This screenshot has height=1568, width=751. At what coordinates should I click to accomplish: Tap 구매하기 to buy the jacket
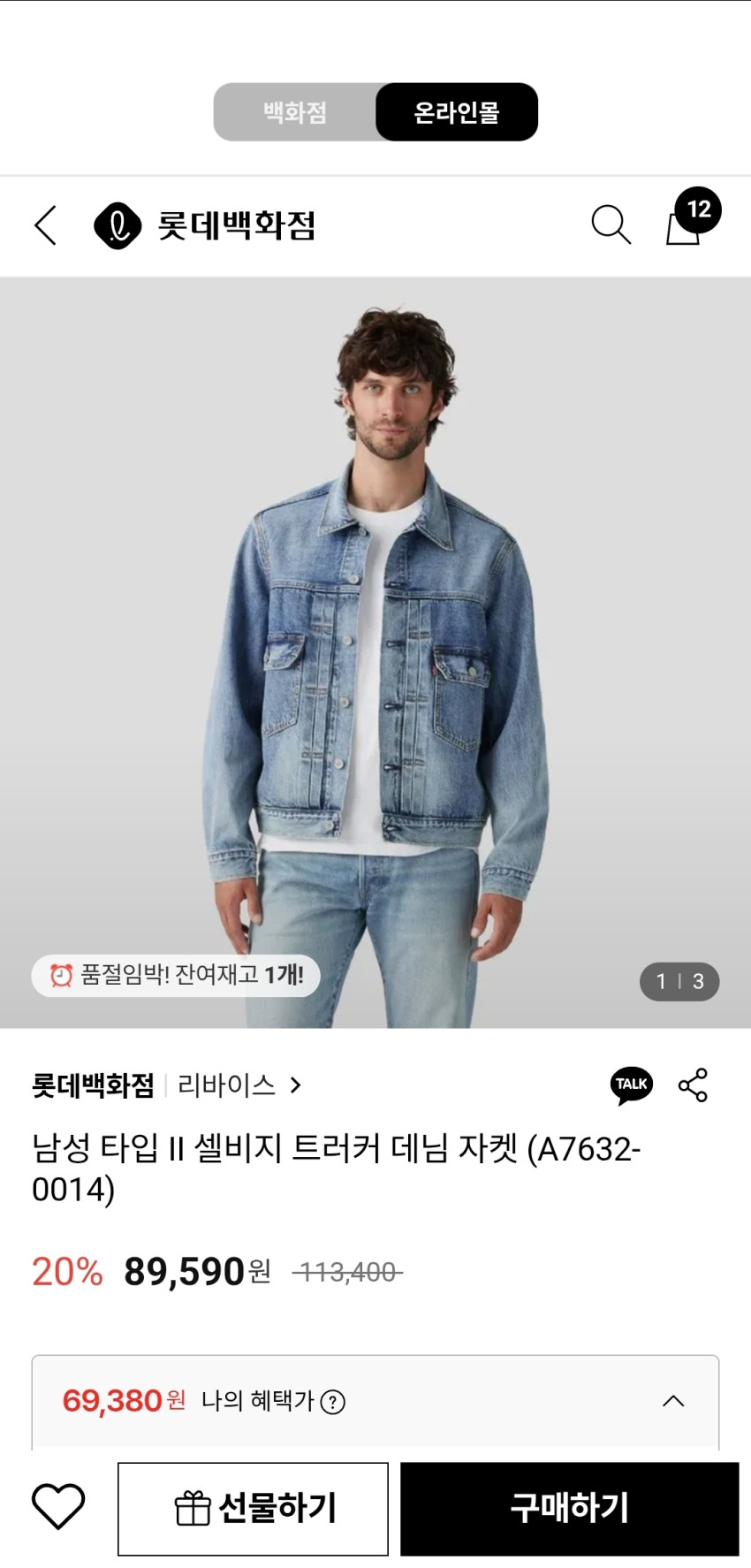coord(569,1508)
